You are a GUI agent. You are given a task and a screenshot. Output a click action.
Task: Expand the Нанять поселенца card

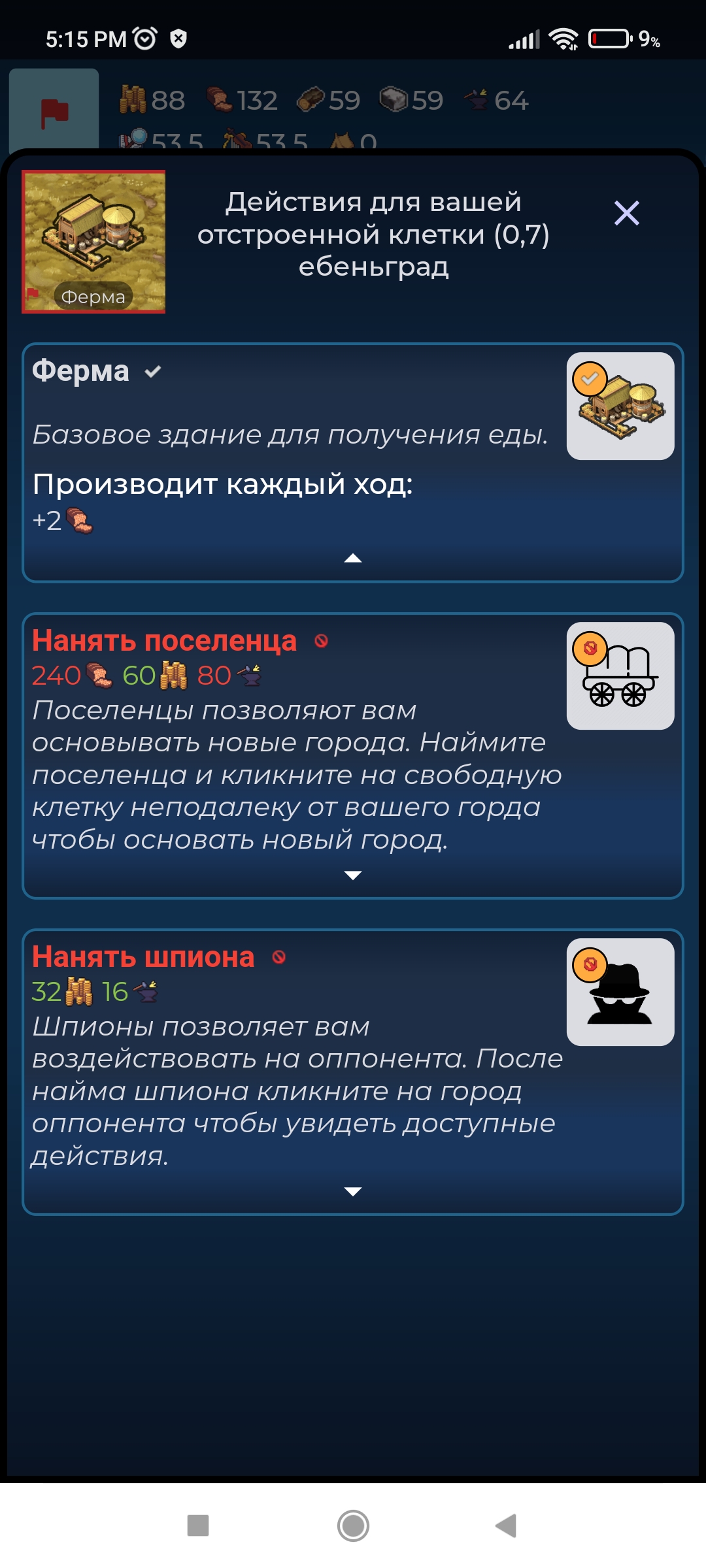coord(353,875)
